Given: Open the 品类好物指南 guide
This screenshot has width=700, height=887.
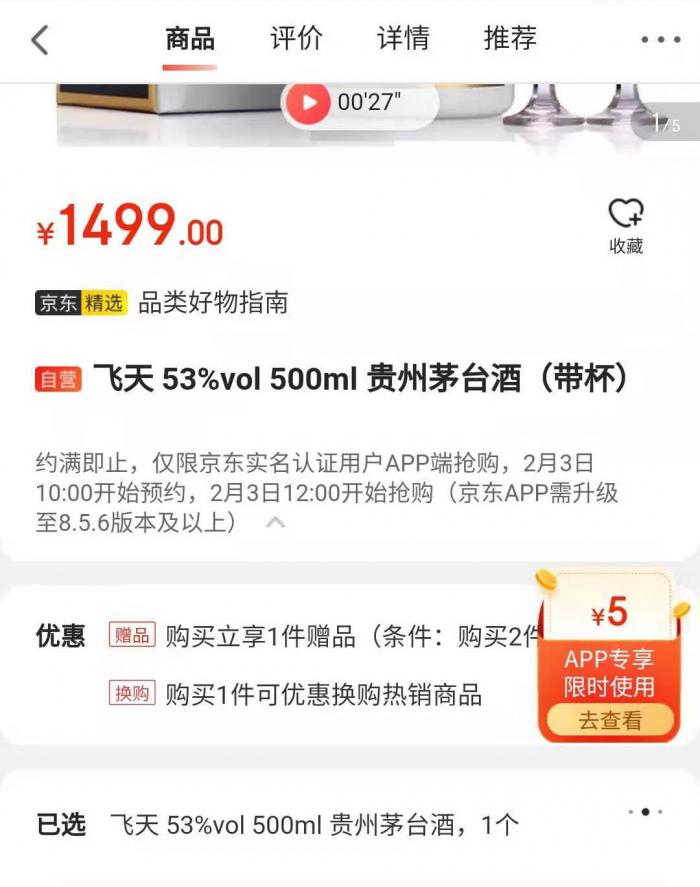Looking at the screenshot, I should point(212,303).
